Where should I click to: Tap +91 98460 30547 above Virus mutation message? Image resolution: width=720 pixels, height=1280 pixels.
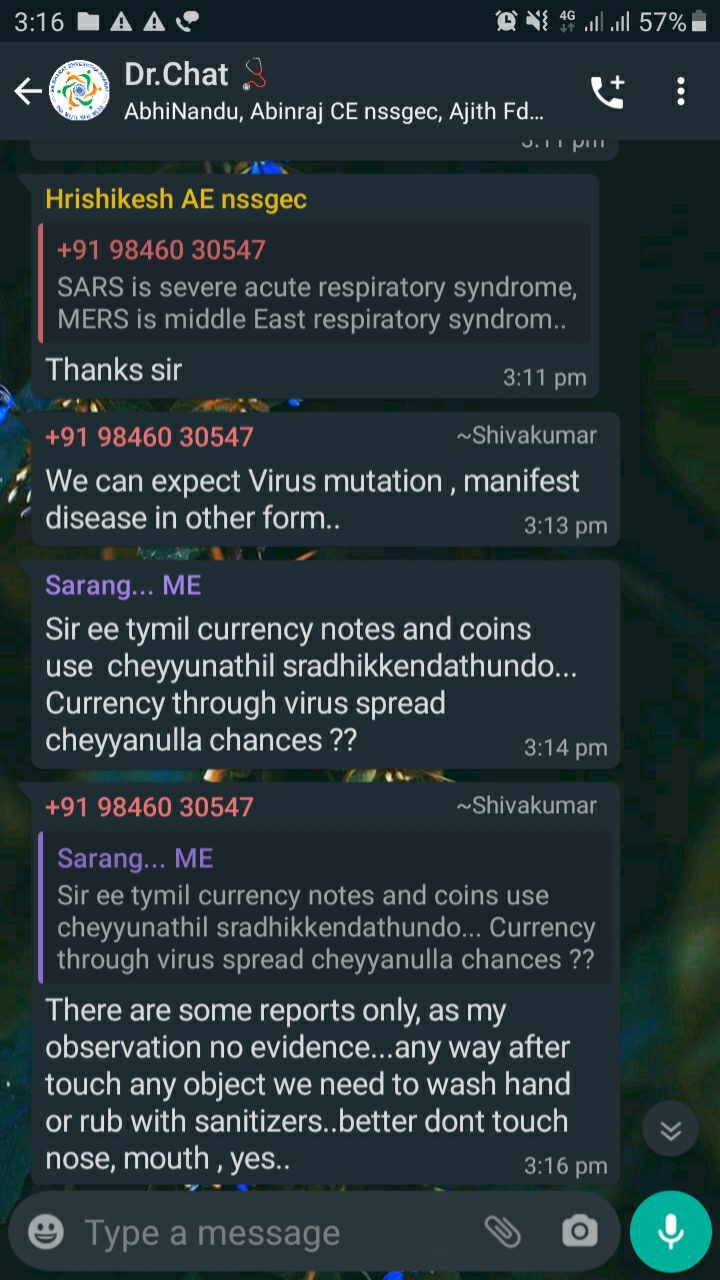(x=149, y=437)
